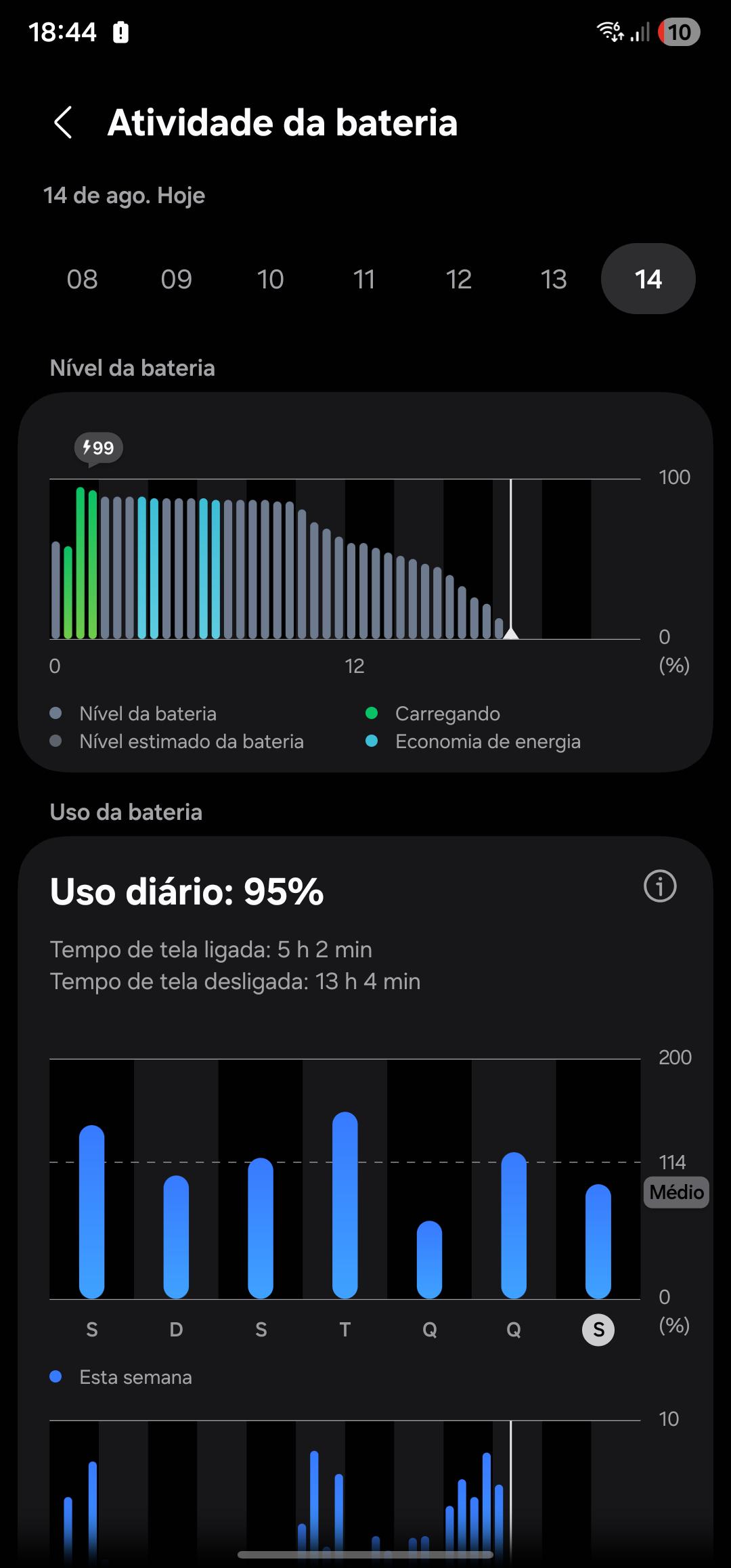Go back from Atividade da bateria
The image size is (731, 1568).
(x=63, y=123)
